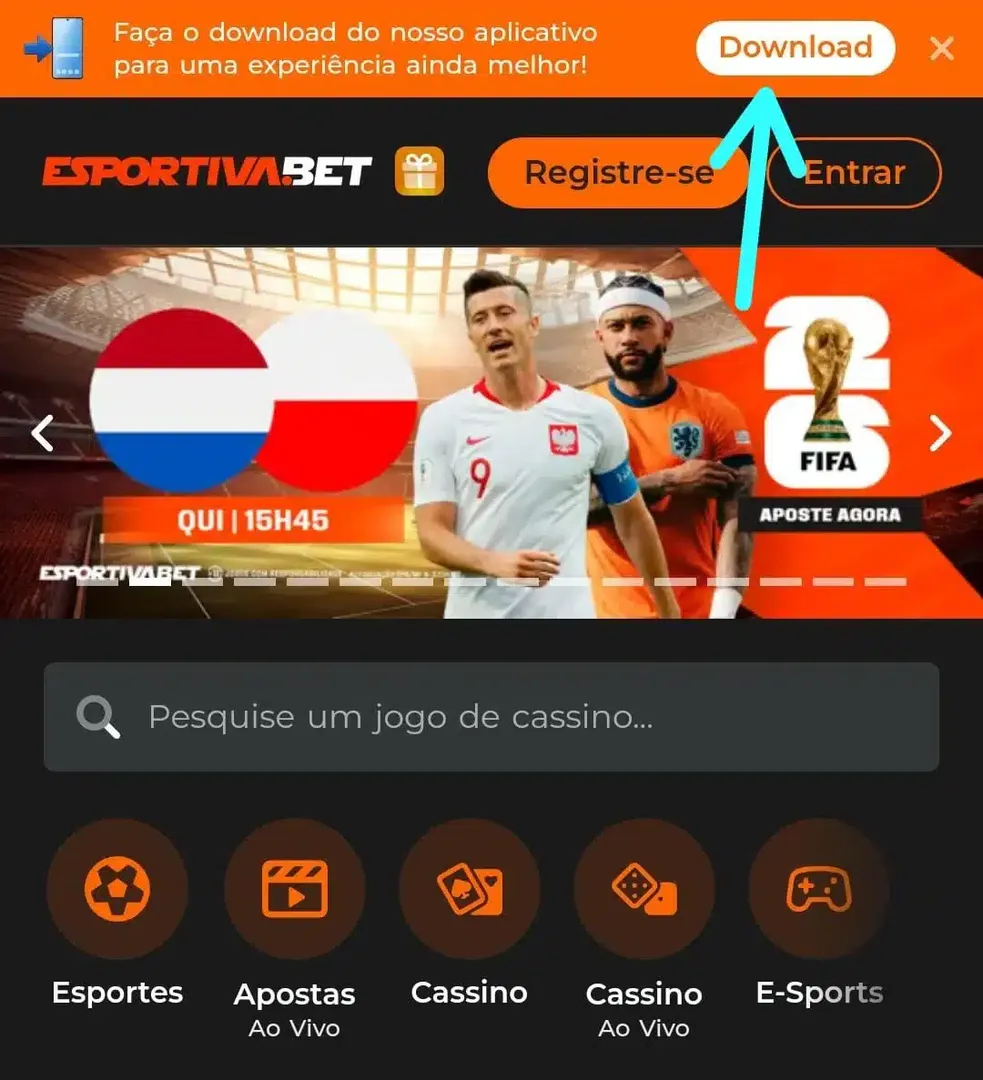Go back a slide with the left arrow

[42, 433]
